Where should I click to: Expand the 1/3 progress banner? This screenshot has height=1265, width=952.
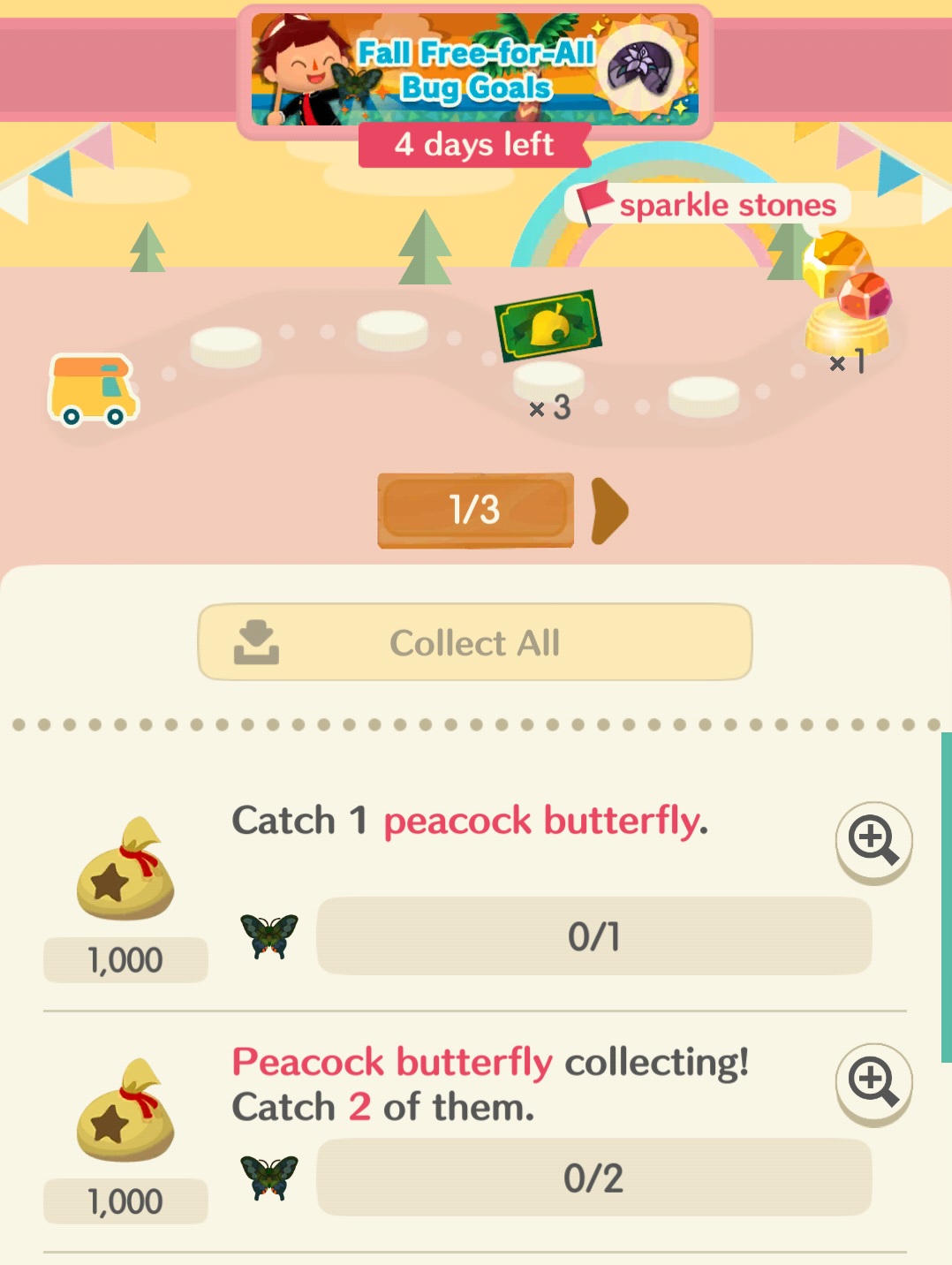point(474,511)
